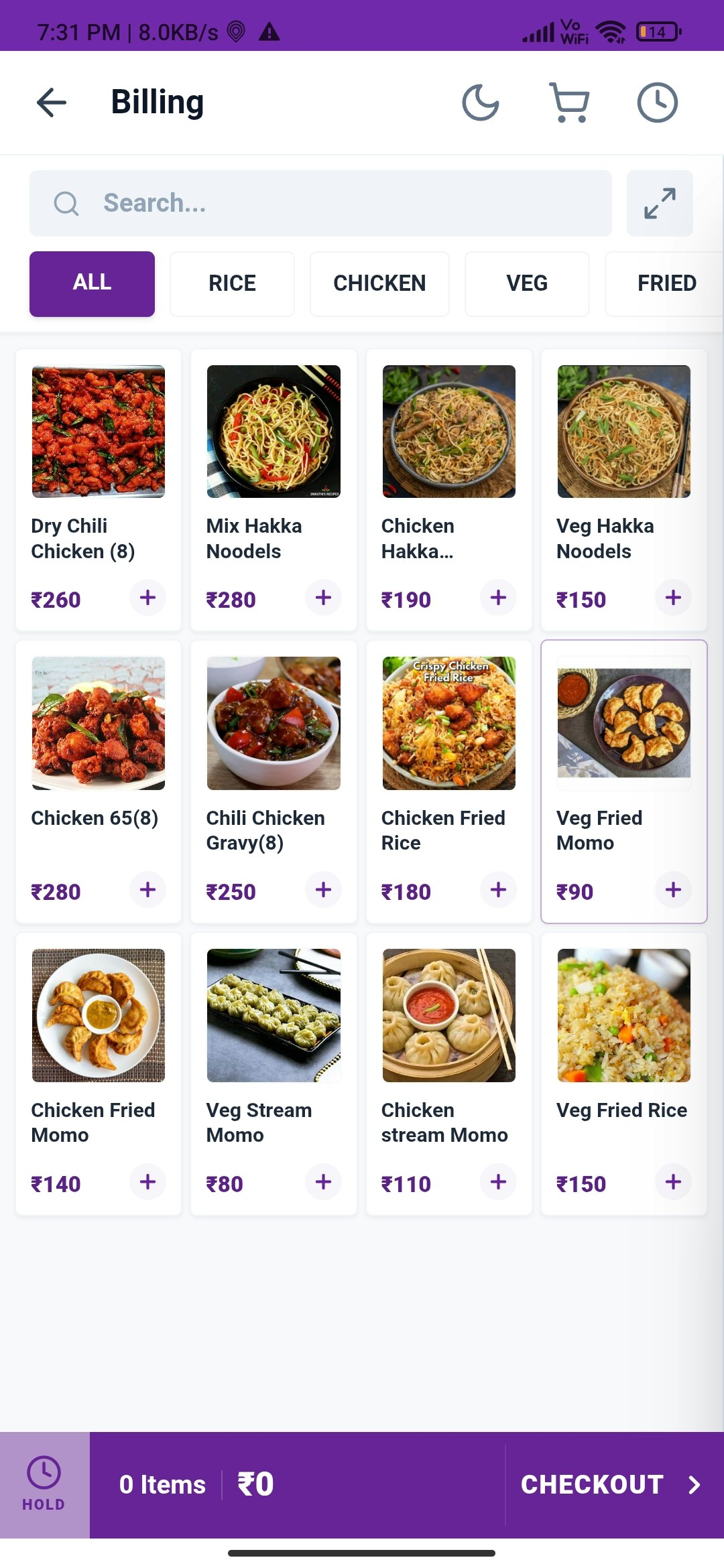Switch to the RICE category

pos(232,283)
